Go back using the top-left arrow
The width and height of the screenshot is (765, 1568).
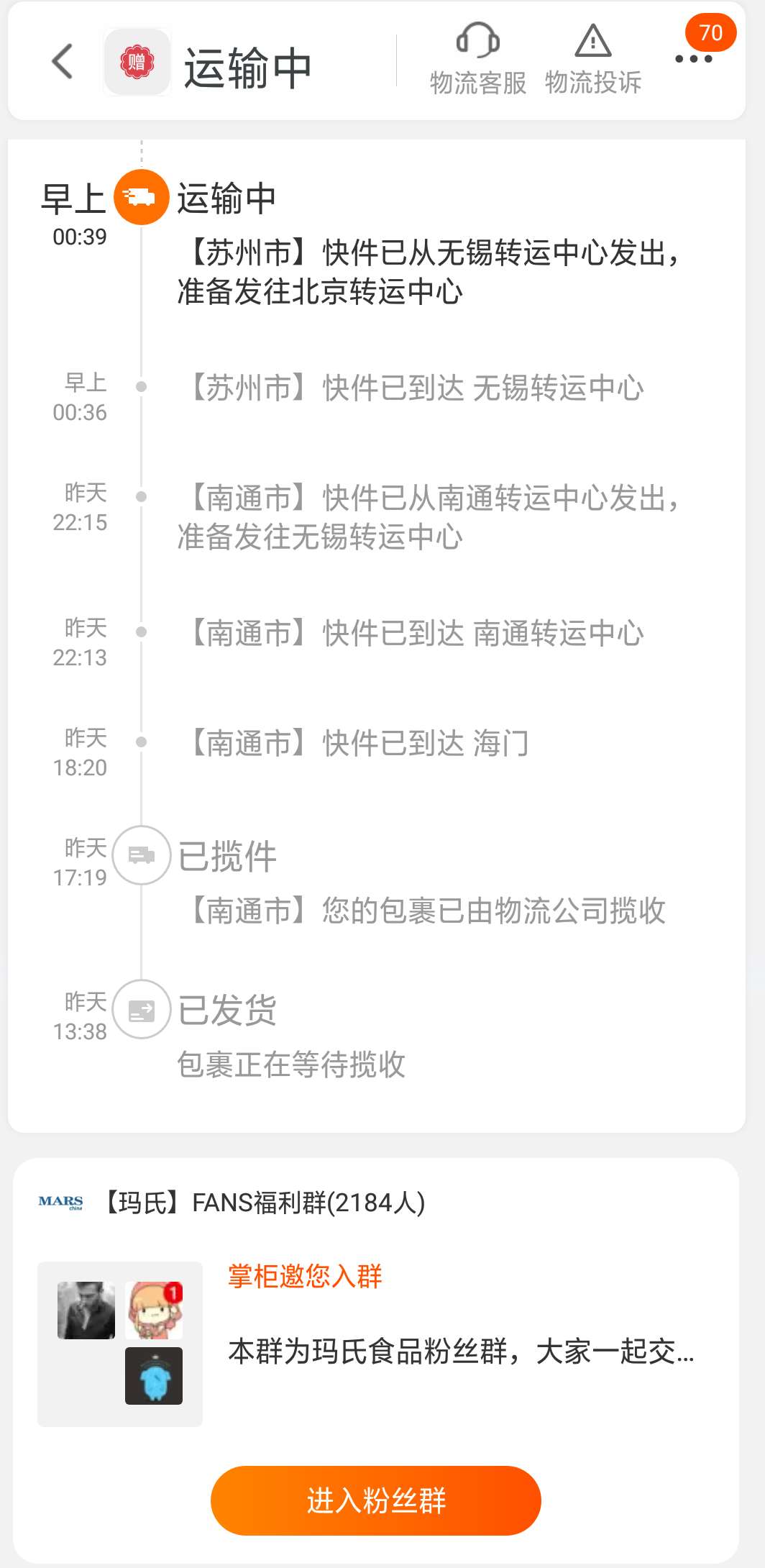[x=63, y=61]
